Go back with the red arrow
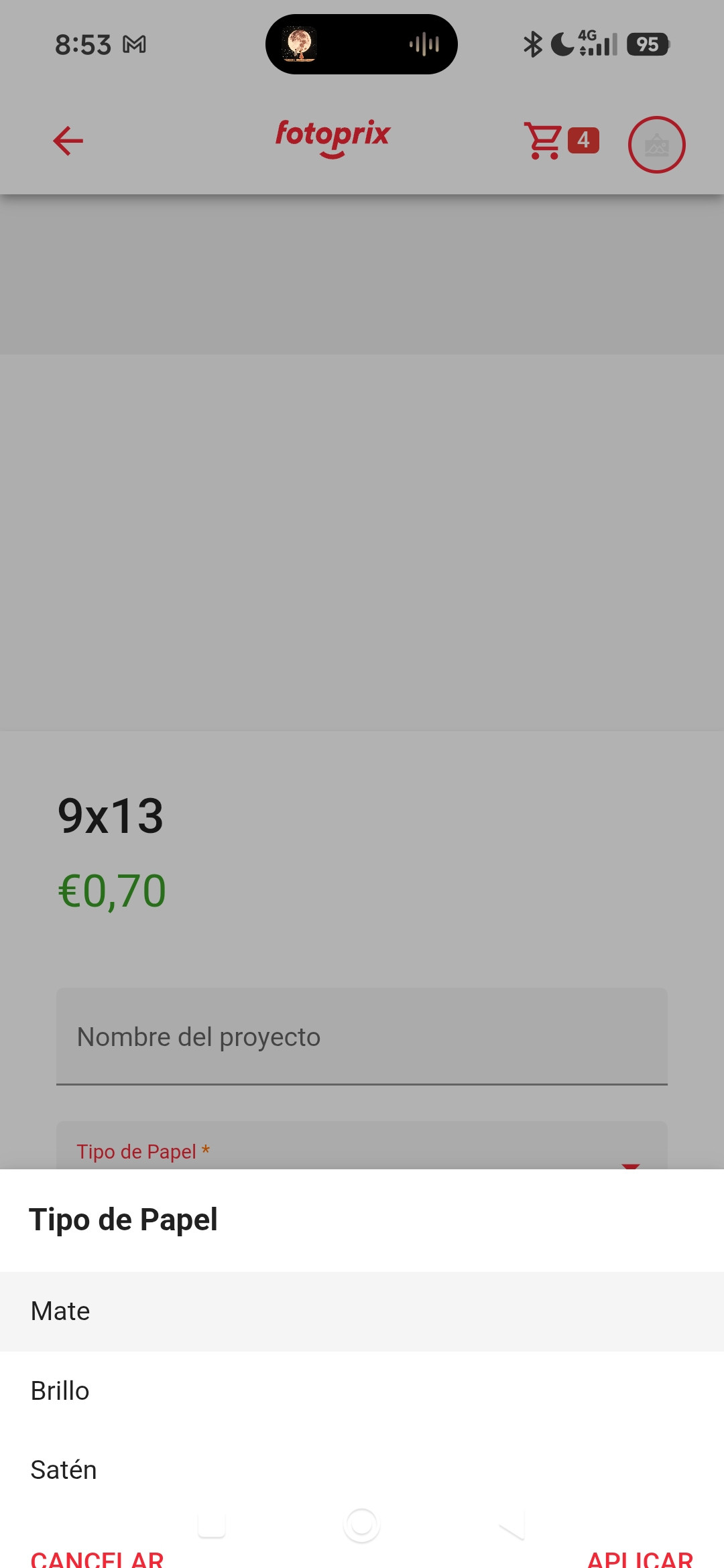The width and height of the screenshot is (724, 1568). coord(68,141)
